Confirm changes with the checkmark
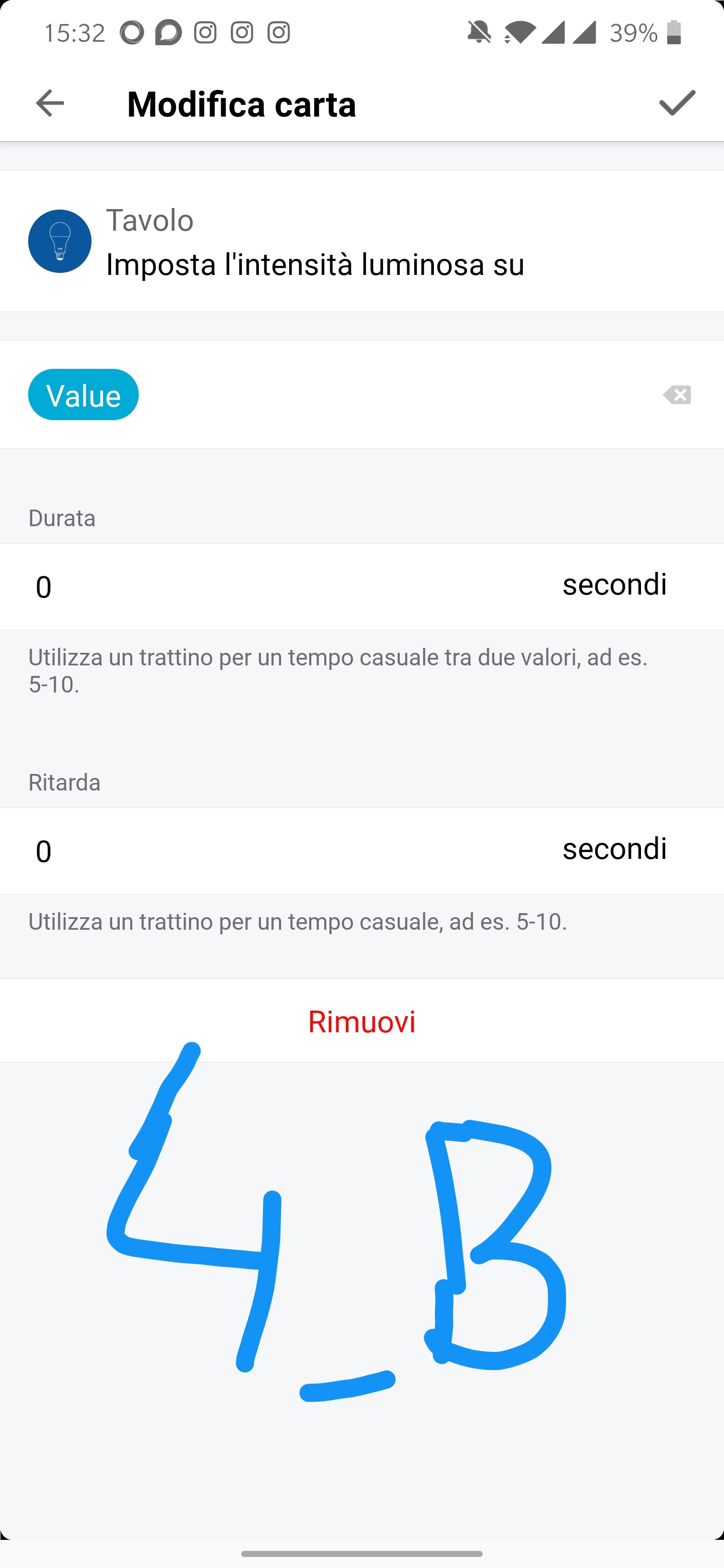 [x=677, y=103]
